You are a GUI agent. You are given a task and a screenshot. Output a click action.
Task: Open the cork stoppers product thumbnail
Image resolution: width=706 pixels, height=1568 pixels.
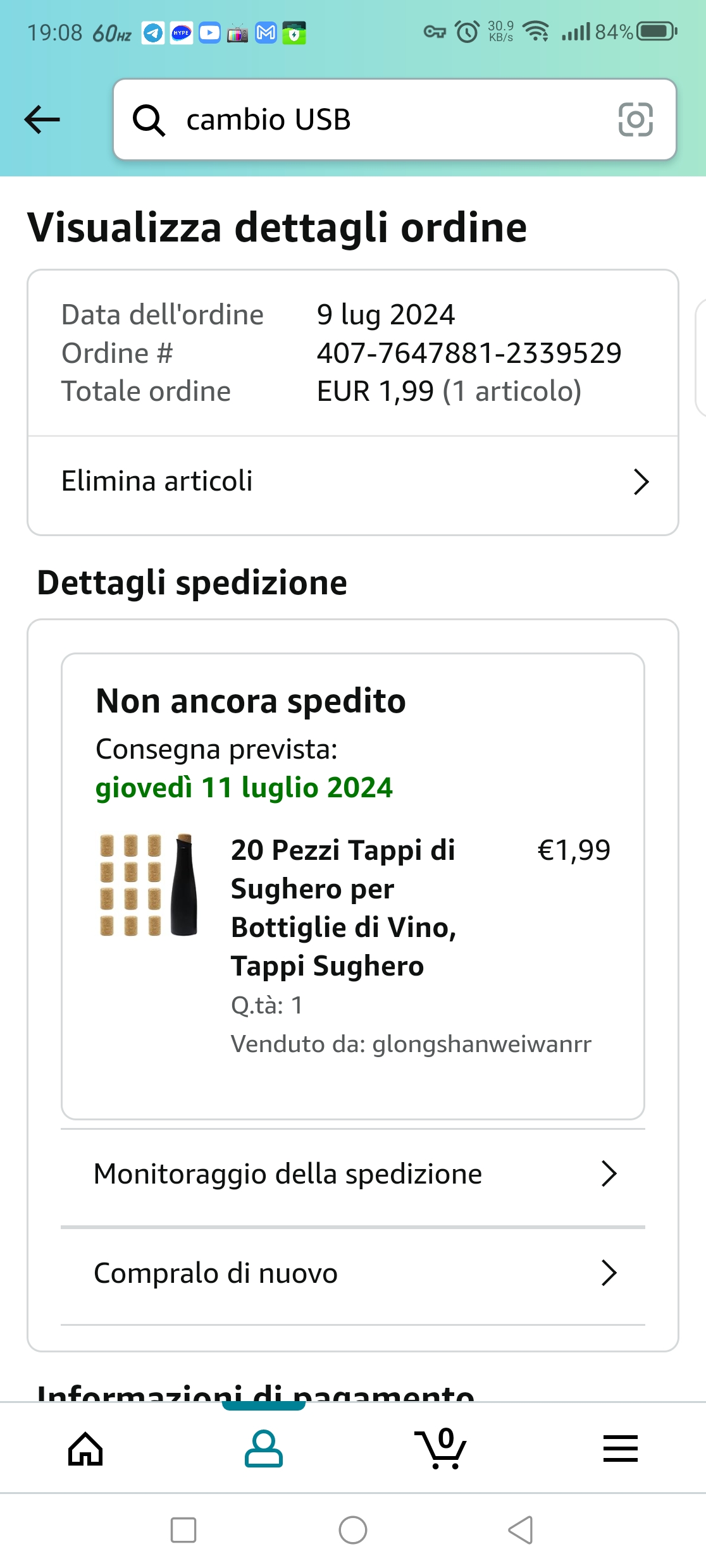149,885
